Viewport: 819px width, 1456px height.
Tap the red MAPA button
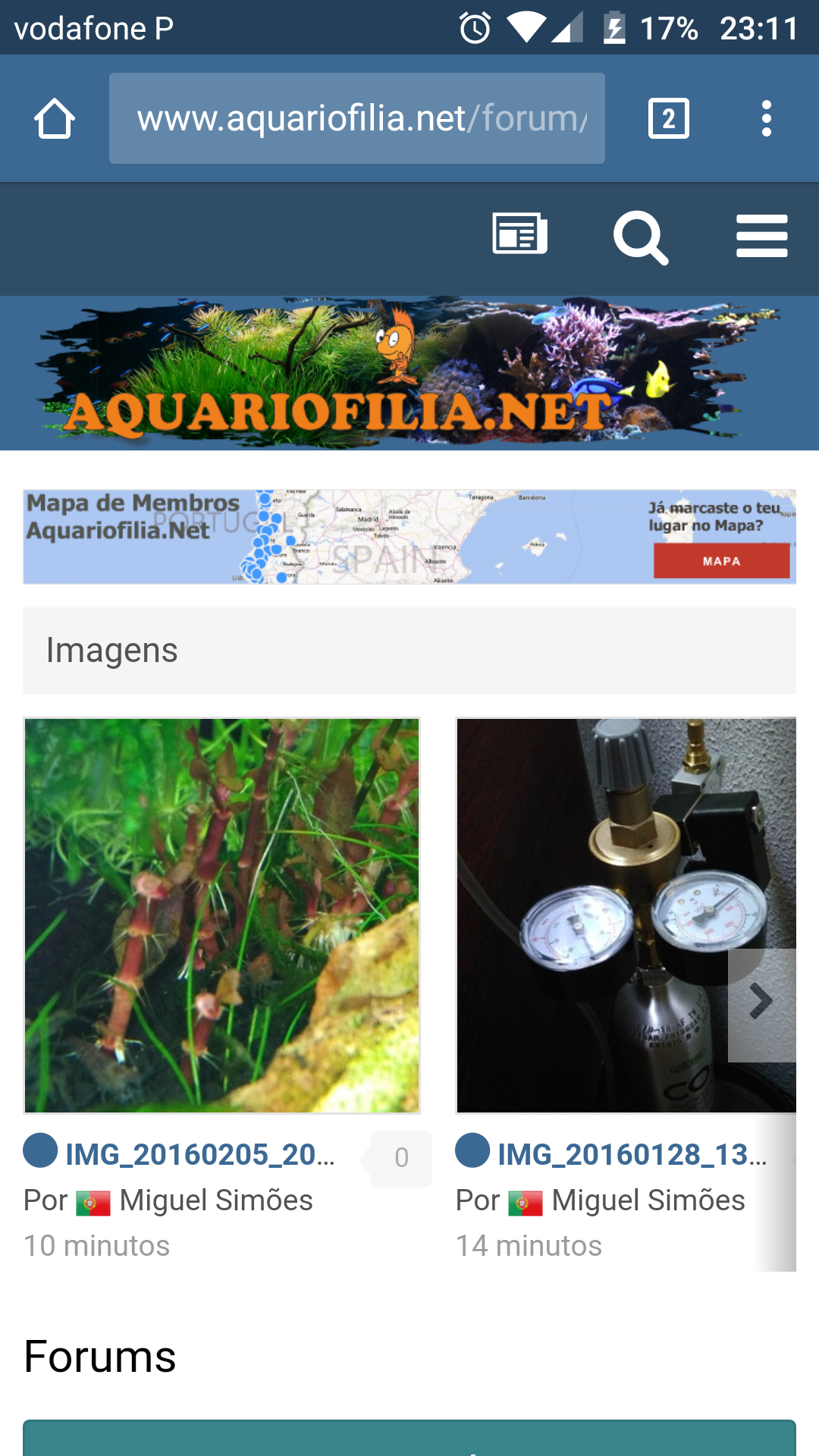pos(721,561)
